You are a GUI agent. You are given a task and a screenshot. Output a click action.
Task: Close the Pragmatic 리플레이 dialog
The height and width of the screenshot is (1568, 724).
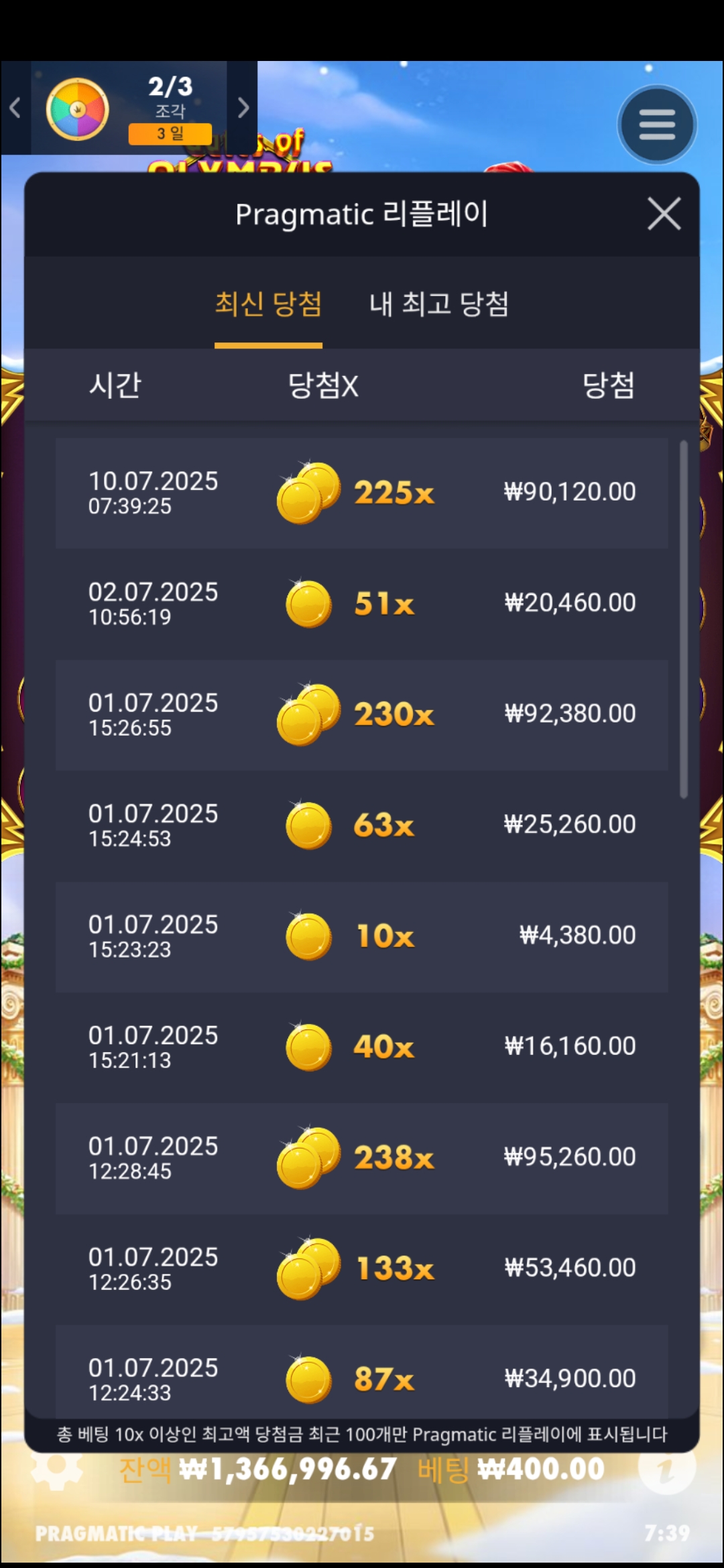(664, 214)
